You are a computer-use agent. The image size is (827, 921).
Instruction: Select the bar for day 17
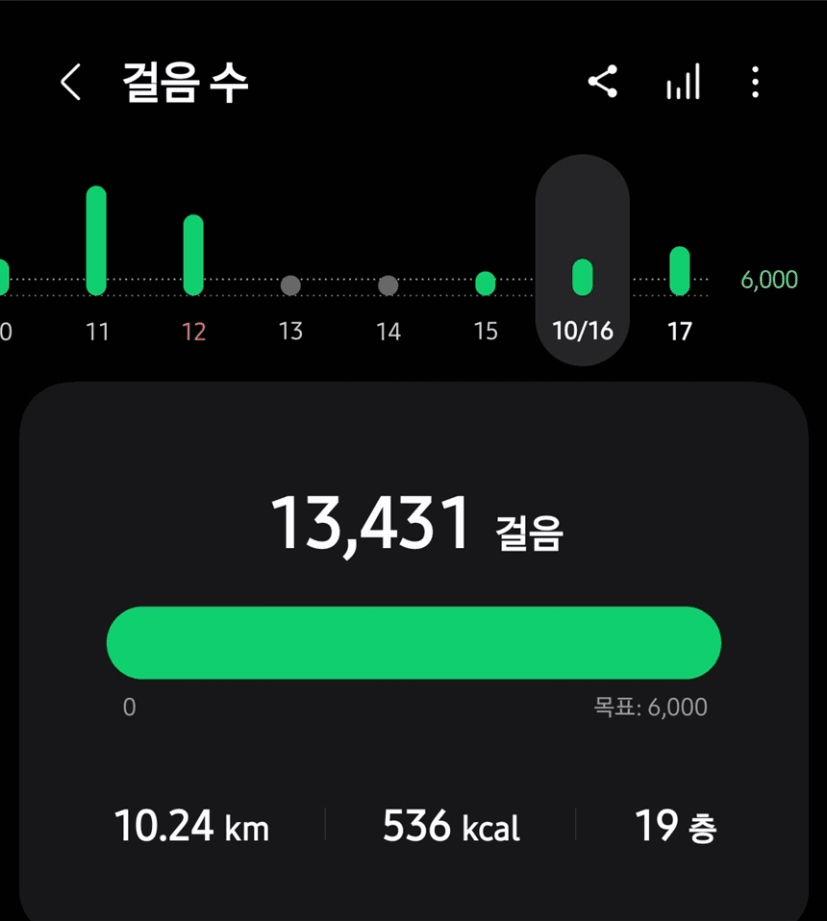tap(679, 271)
